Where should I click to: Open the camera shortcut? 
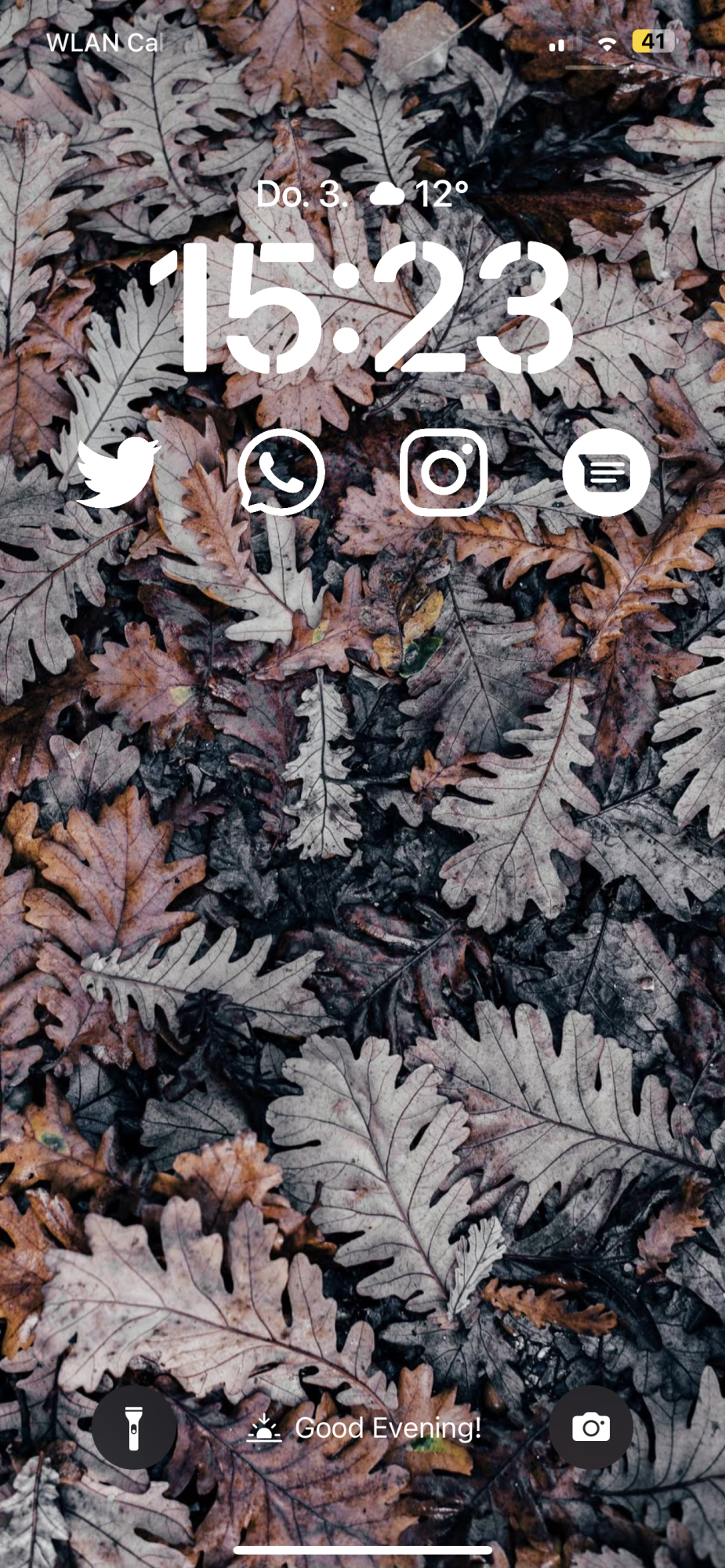tap(591, 1428)
